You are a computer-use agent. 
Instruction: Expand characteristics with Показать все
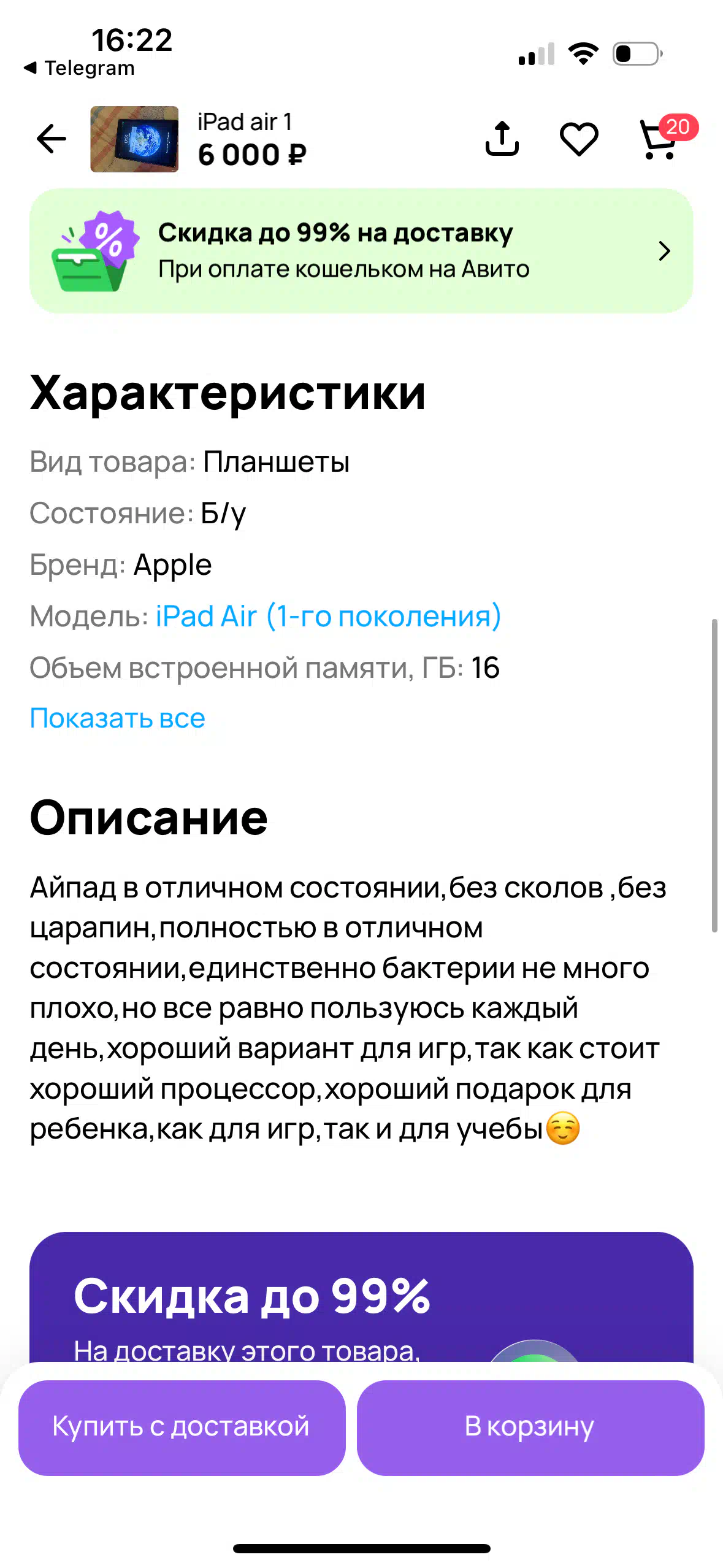click(x=117, y=718)
